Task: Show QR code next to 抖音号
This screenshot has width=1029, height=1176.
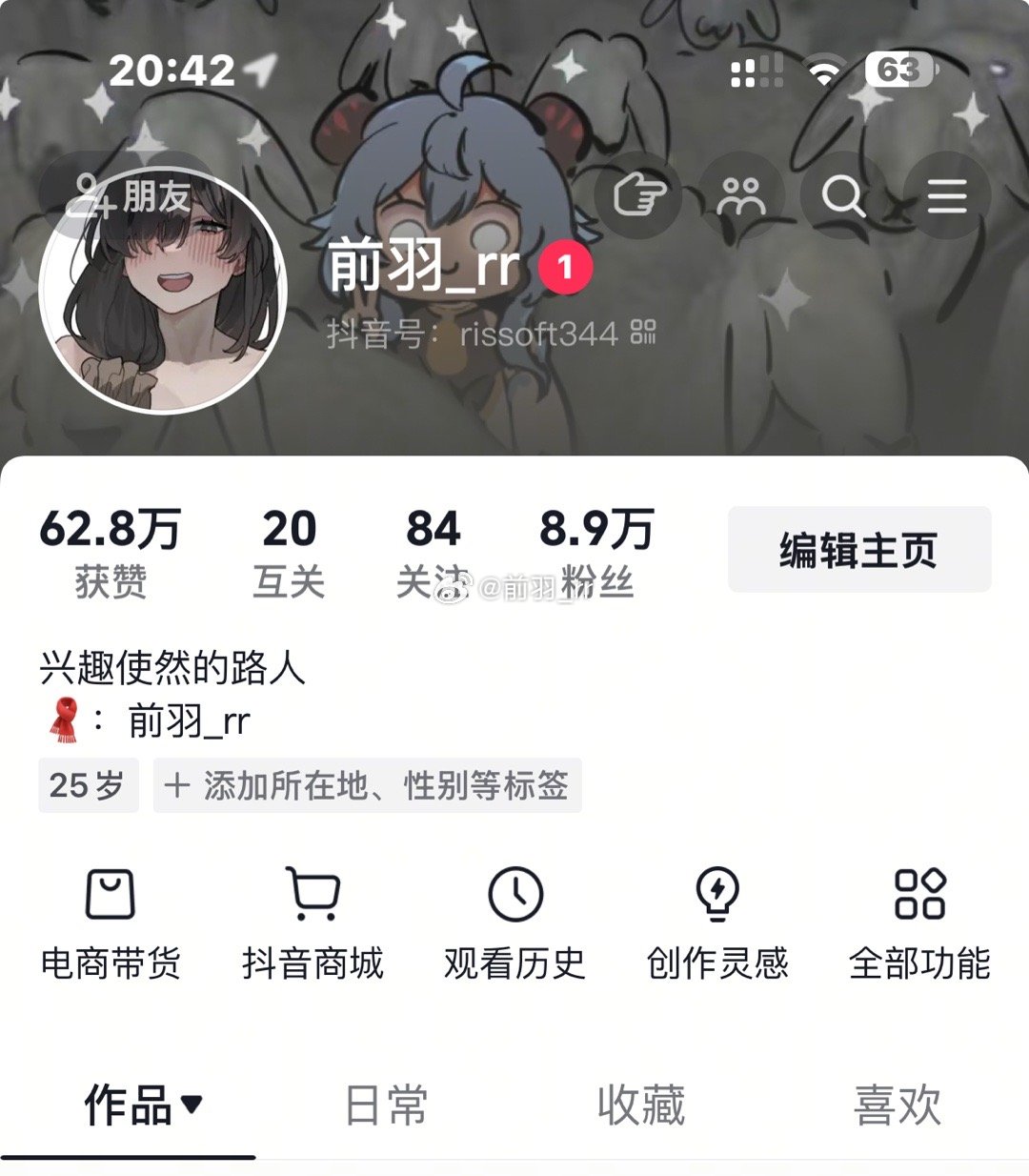Action: coord(644,333)
